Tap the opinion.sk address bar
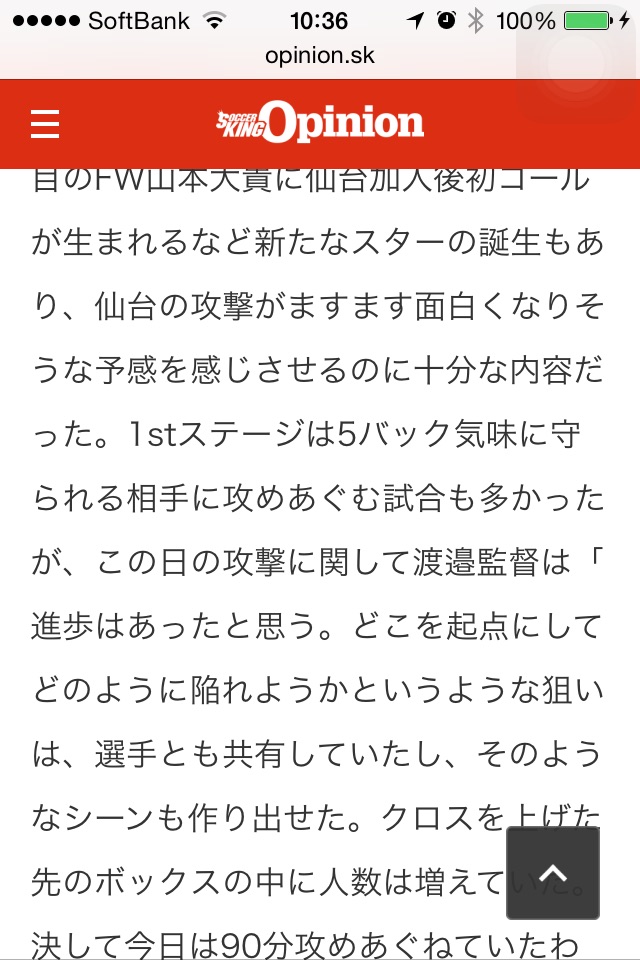This screenshot has height=960, width=640. click(320, 55)
